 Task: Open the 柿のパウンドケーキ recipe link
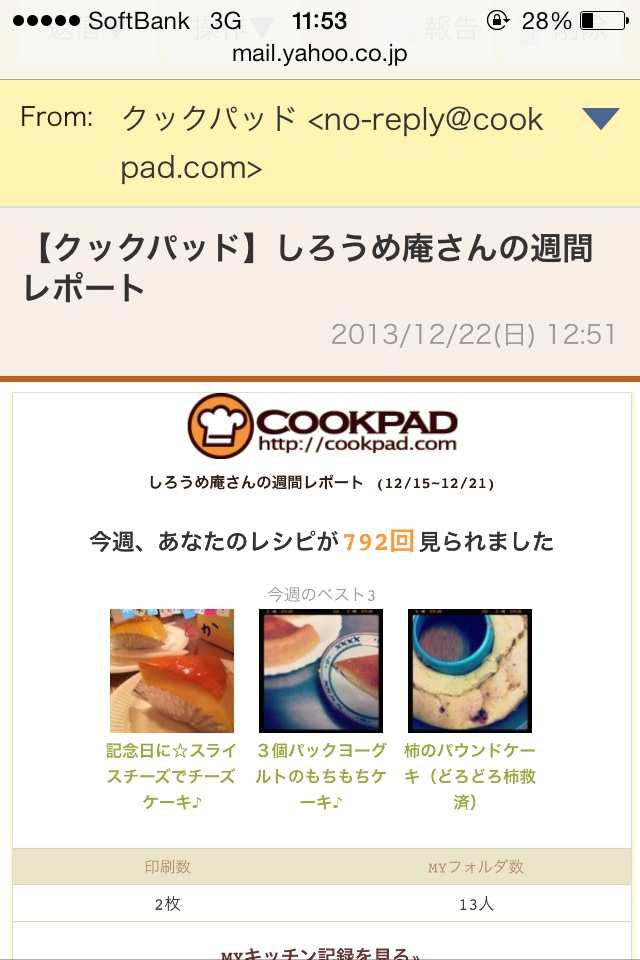(469, 777)
